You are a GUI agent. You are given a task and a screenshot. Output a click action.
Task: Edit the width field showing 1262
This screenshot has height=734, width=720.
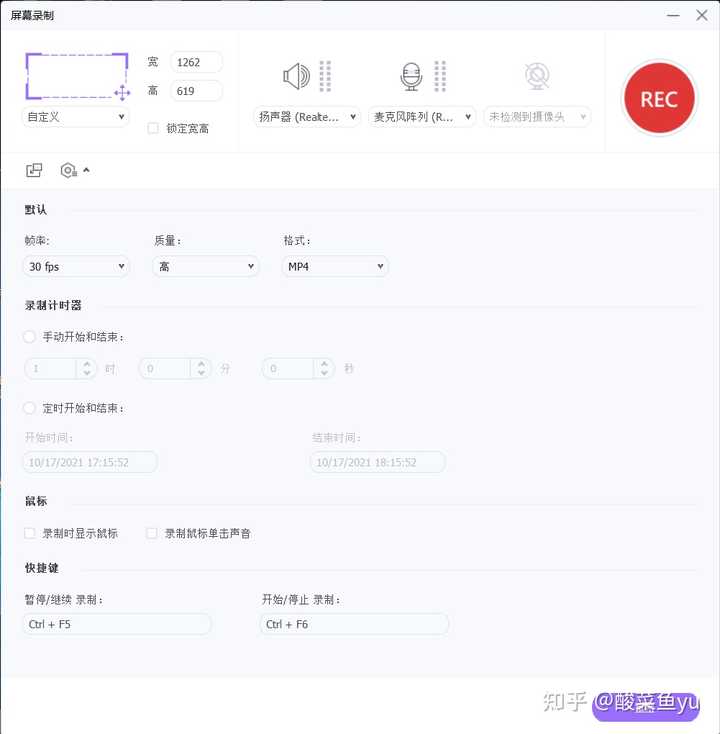click(x=196, y=62)
